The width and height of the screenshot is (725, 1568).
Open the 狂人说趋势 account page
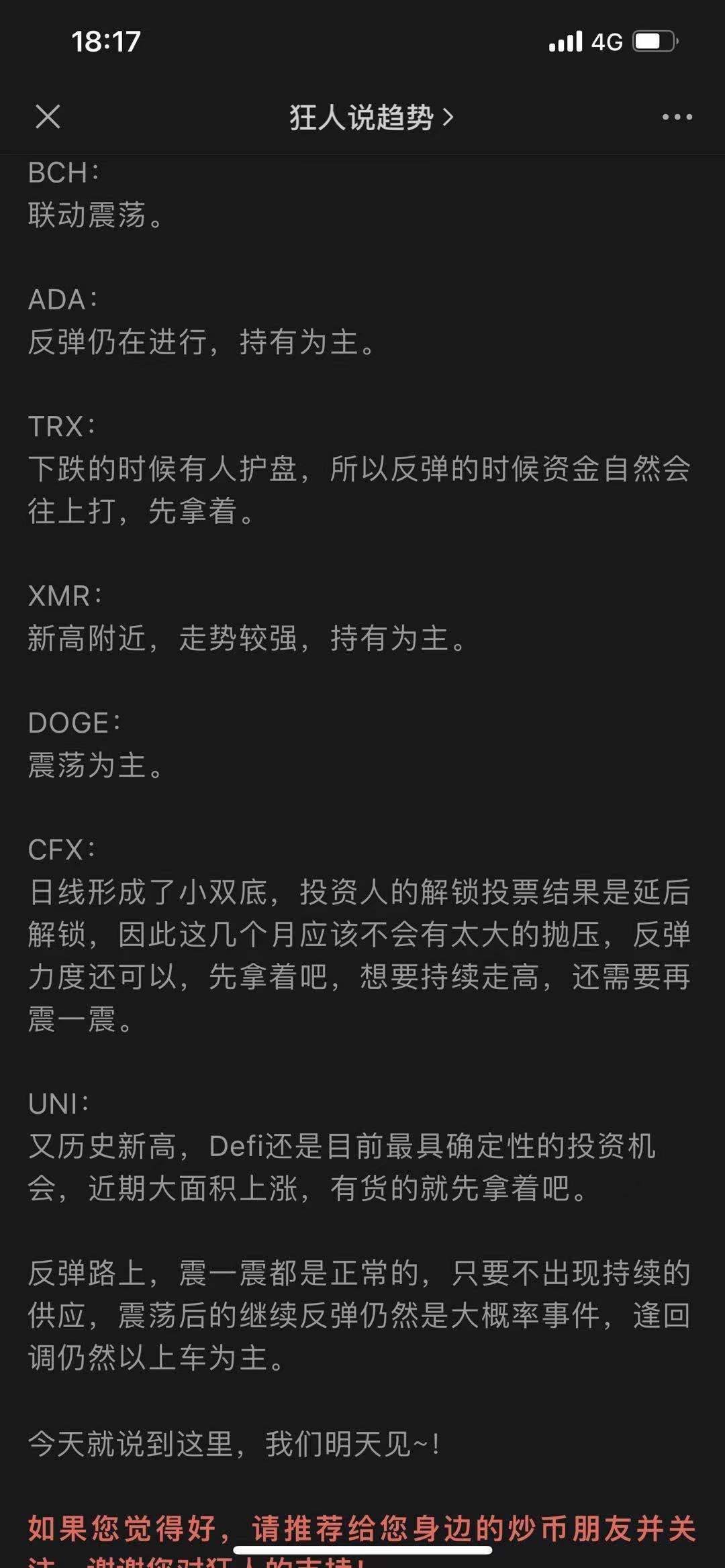coord(371,117)
